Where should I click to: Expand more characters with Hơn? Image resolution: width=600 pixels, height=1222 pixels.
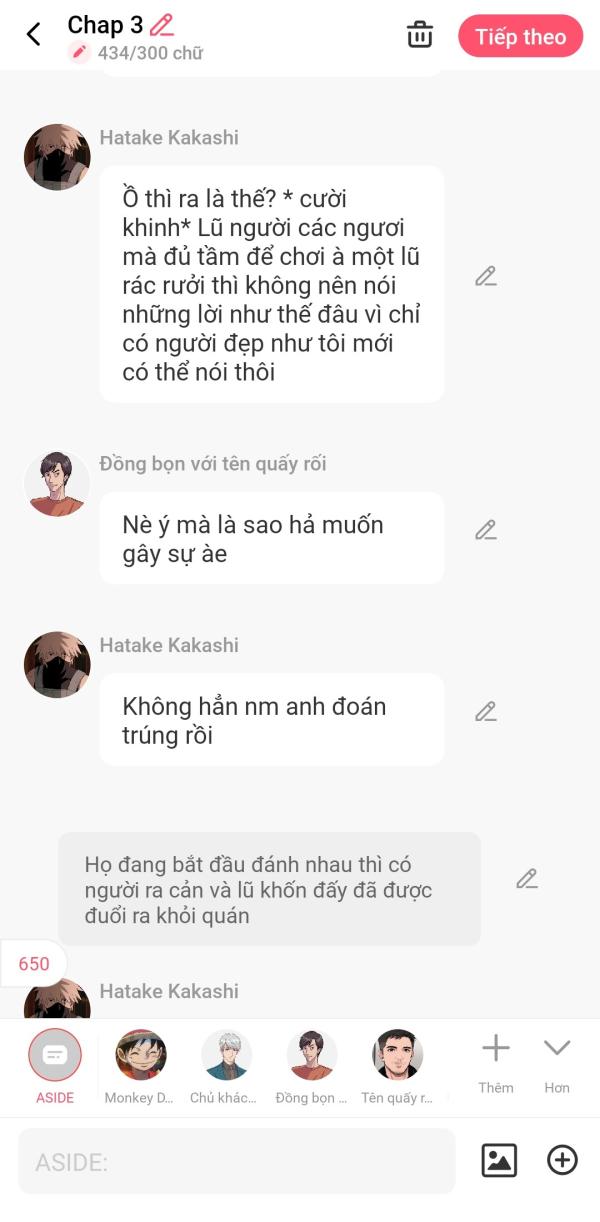557,1060
